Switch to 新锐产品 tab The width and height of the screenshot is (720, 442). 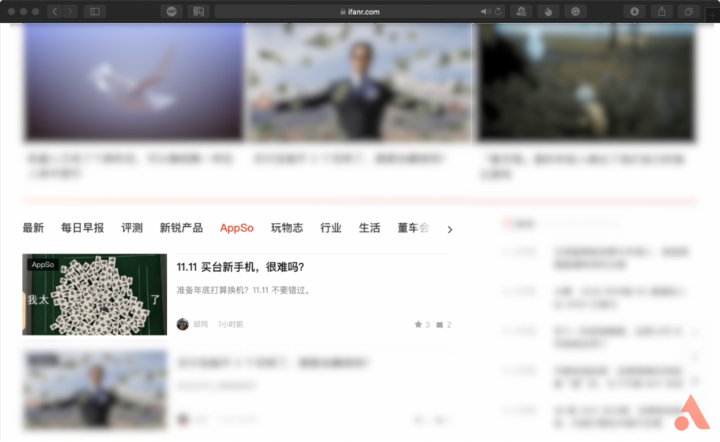181,228
